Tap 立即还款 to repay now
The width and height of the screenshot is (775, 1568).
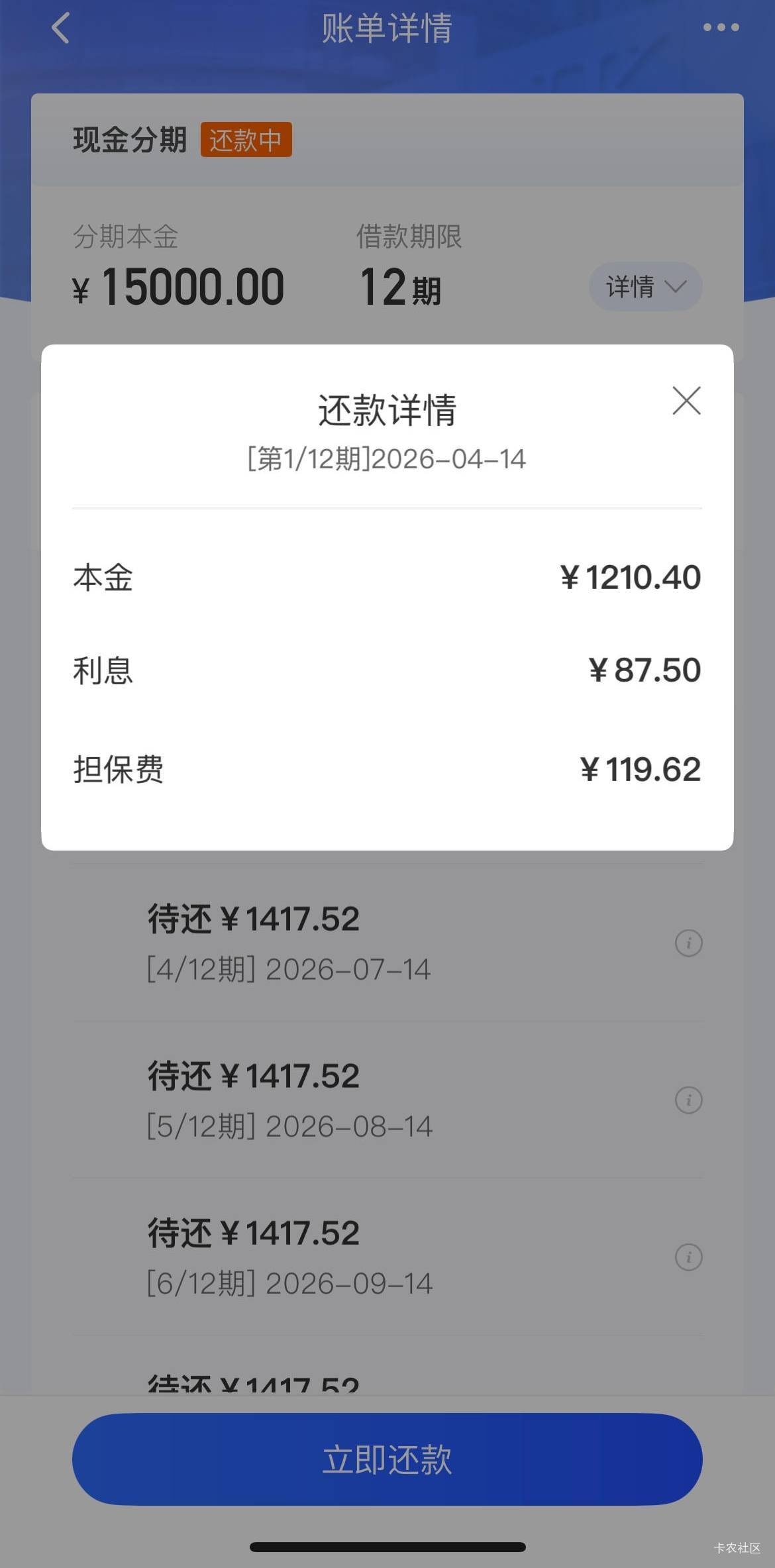click(387, 1459)
